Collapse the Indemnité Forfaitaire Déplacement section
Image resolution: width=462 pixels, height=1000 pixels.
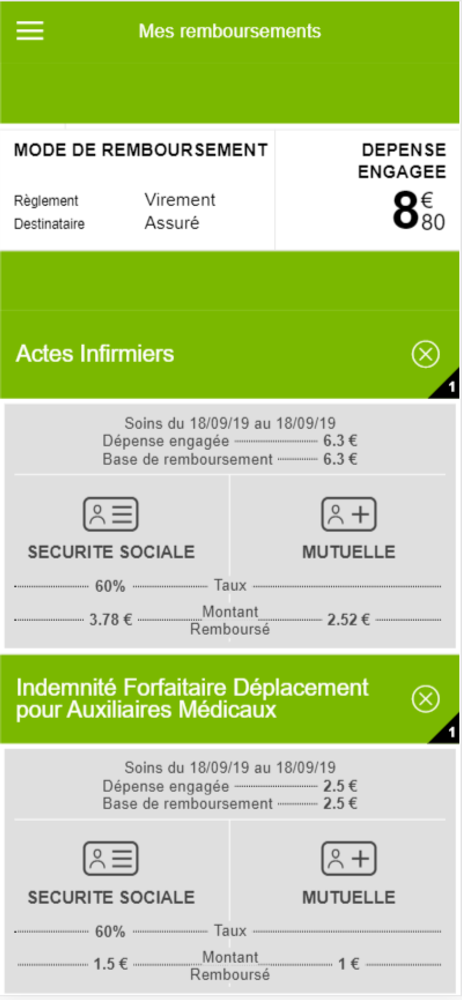(426, 699)
